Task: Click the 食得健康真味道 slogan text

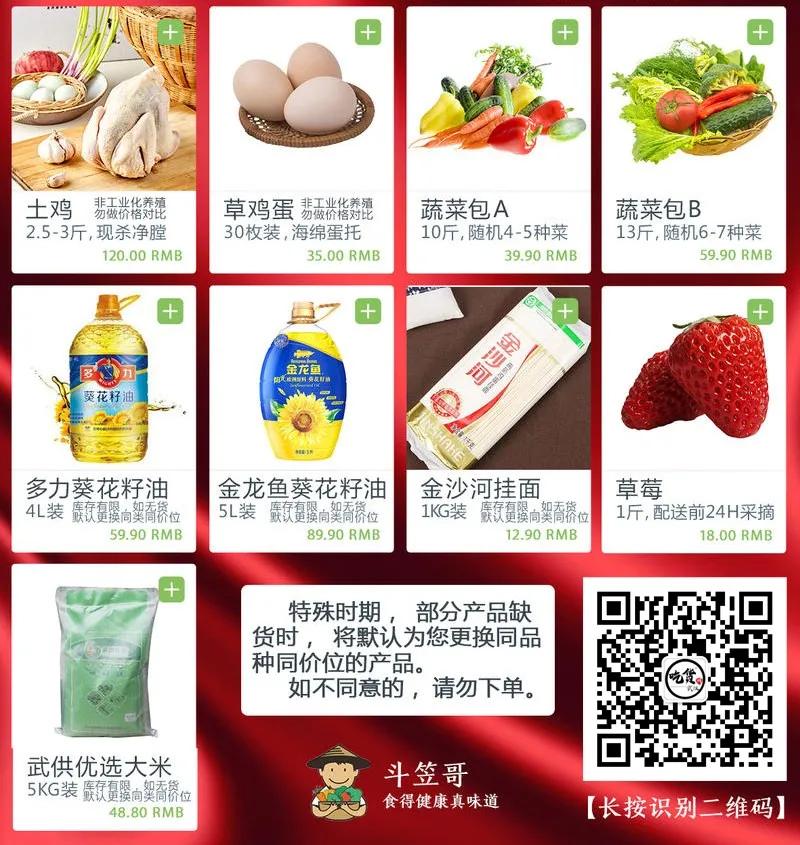Action: pyautogui.click(x=442, y=801)
